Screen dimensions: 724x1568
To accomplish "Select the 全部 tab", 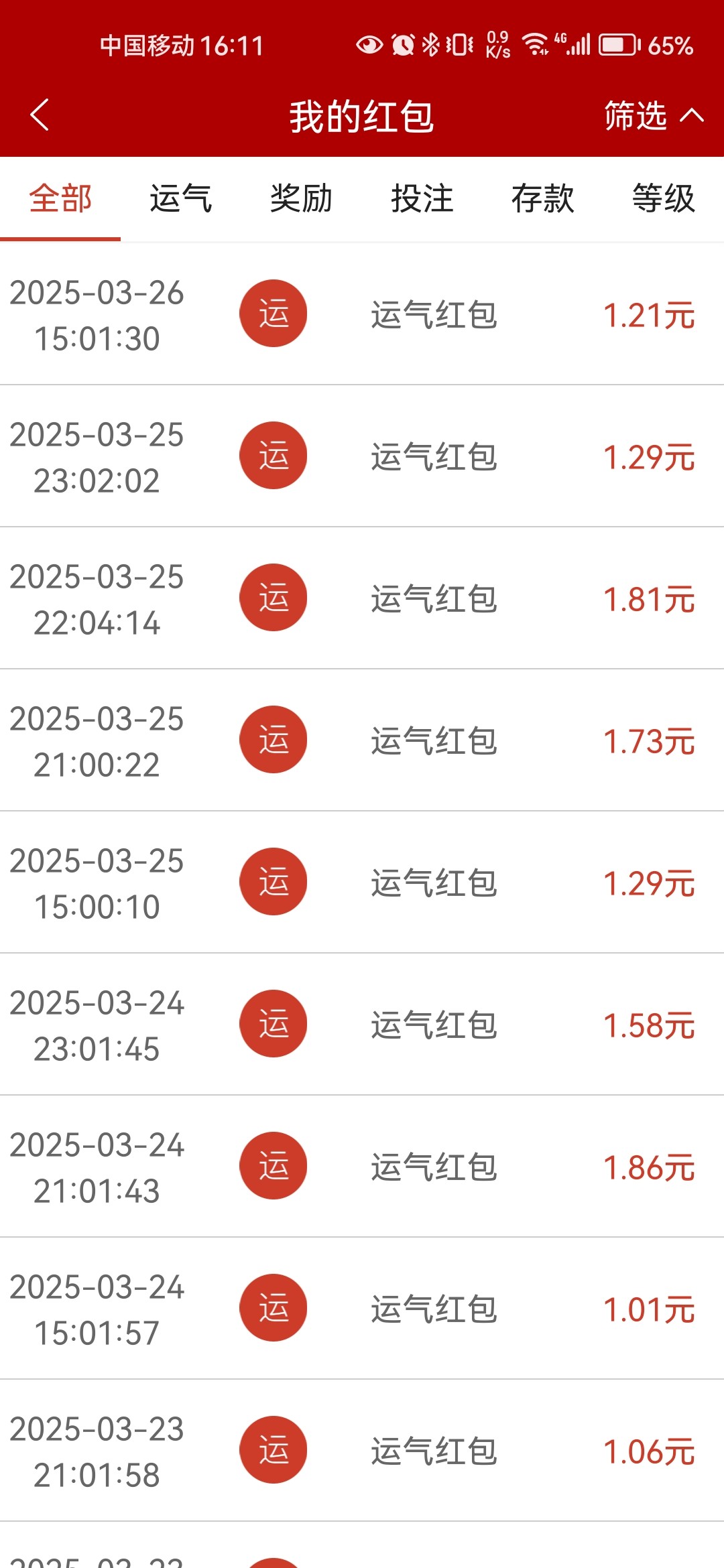I will (x=60, y=199).
